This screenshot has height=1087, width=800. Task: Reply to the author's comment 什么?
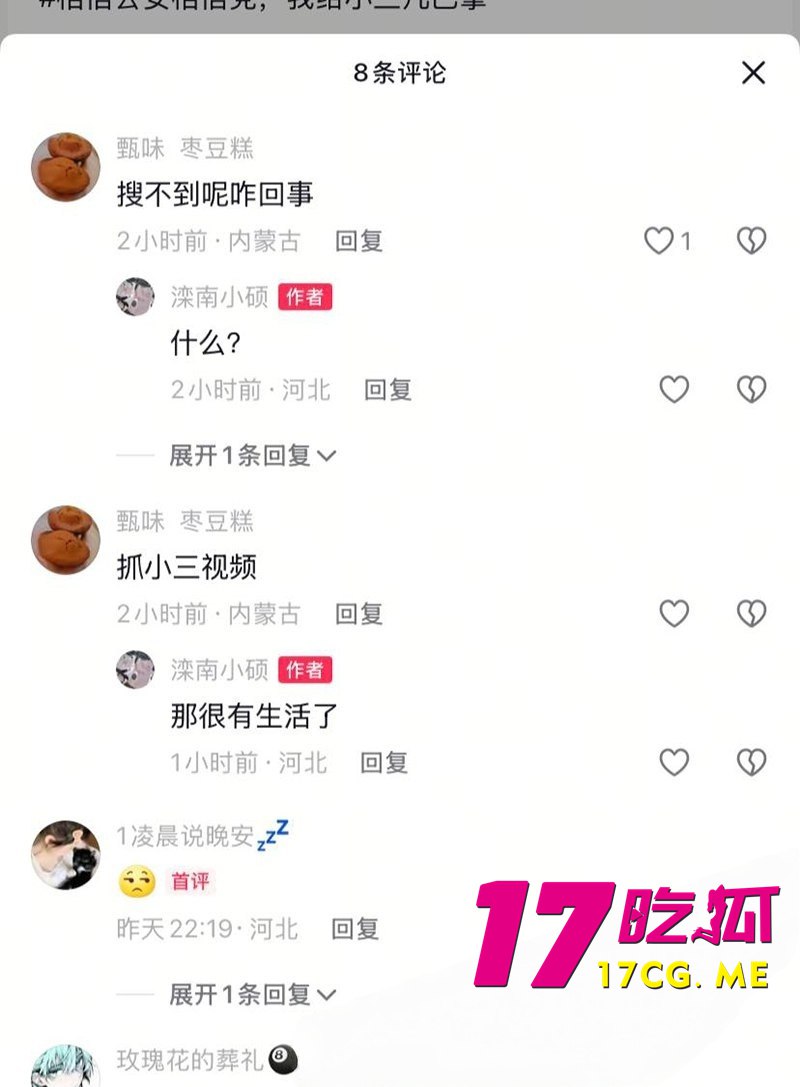point(387,390)
